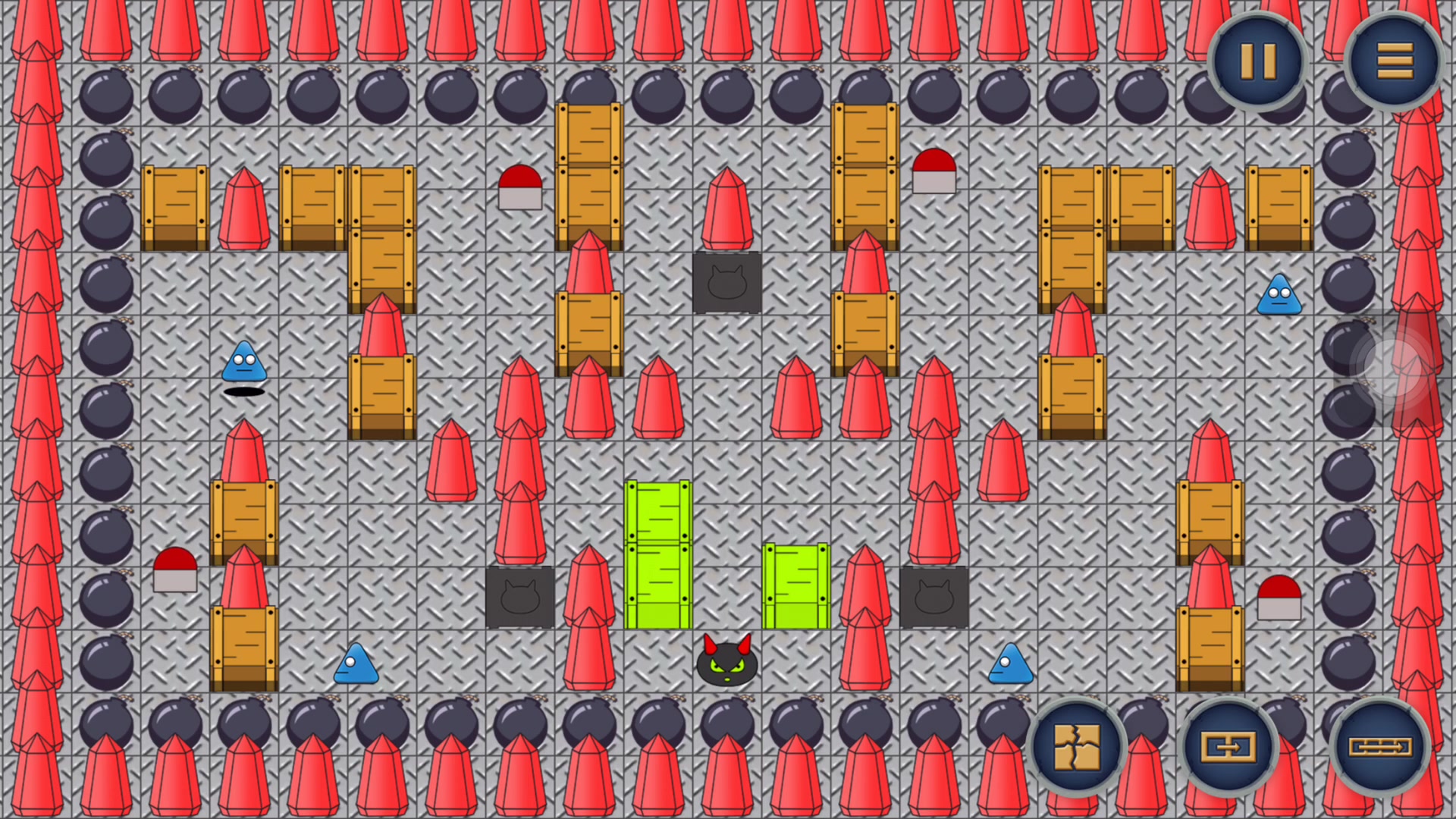Screen dimensions: 1456x819
Task: Tap the short bridge button
Action: click(1228, 746)
